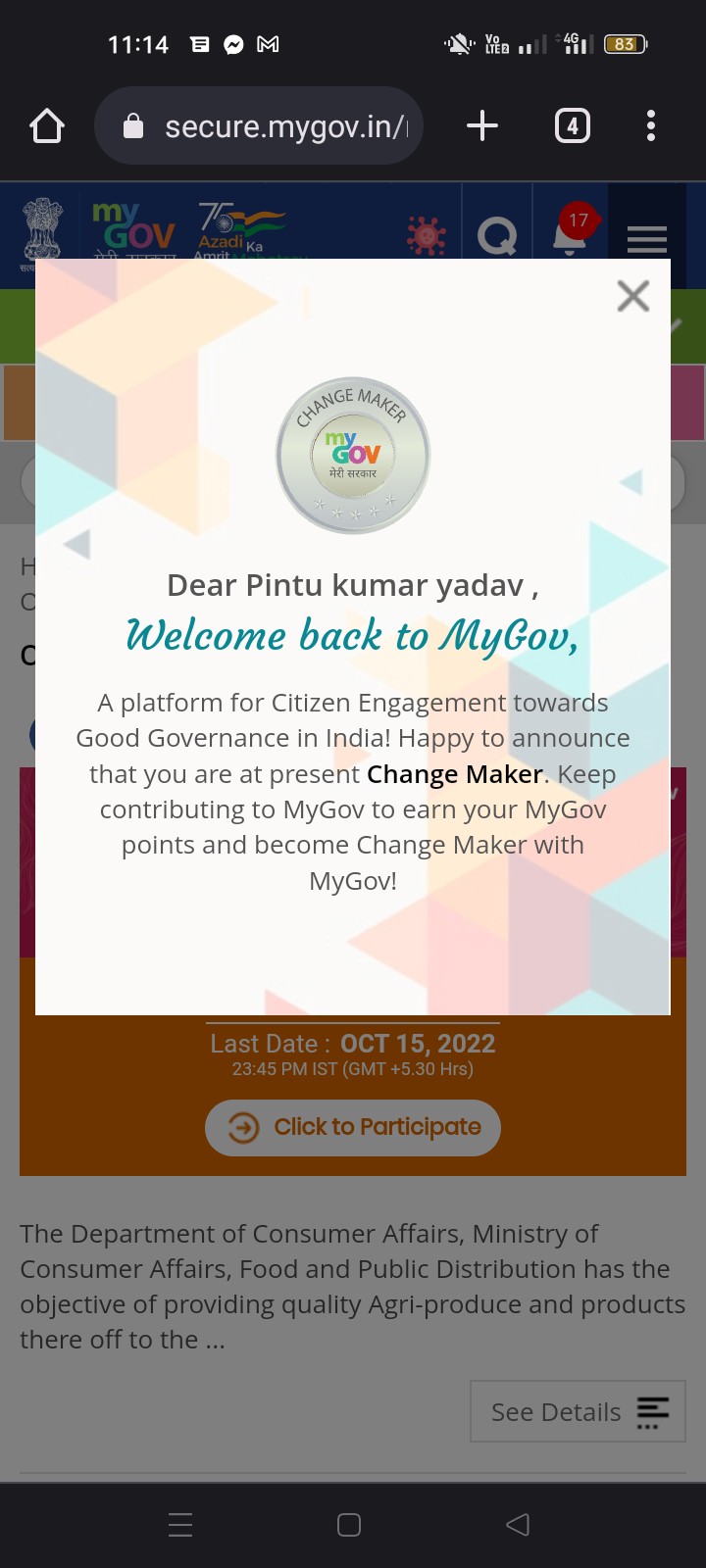Tap the secure.mygov.in address bar
The height and width of the screenshot is (1568, 706).
(259, 126)
